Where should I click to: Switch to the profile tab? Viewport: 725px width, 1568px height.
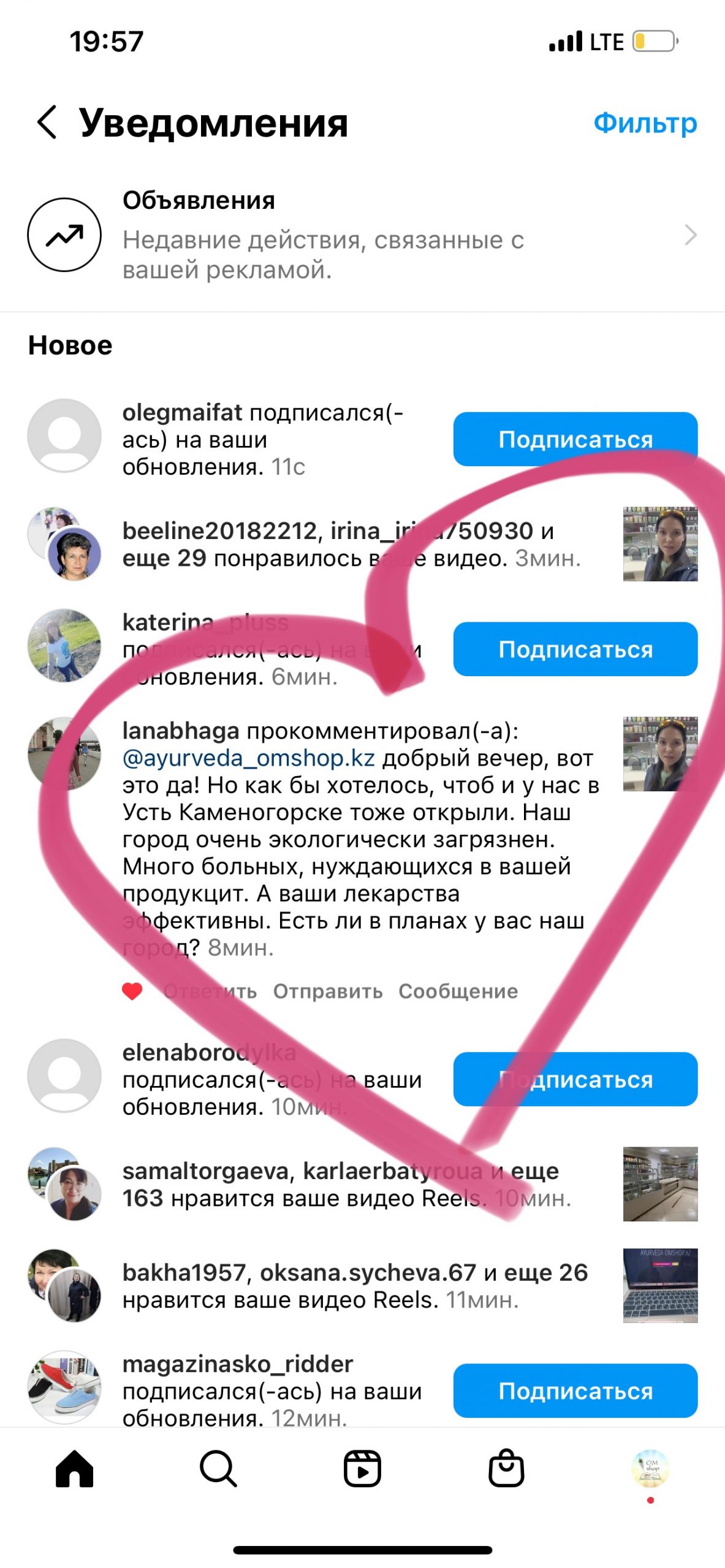(650, 1469)
